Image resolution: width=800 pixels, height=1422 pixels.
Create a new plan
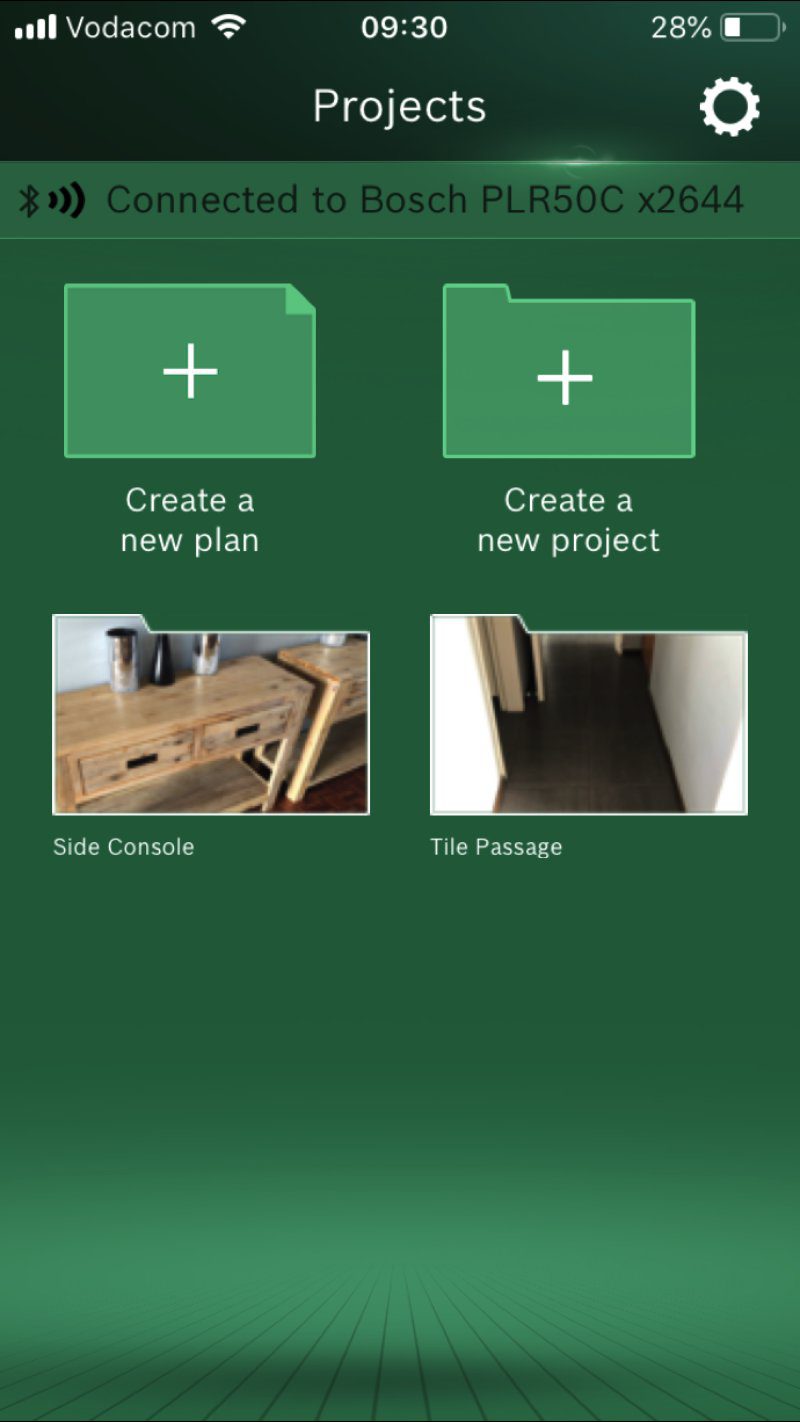[x=190, y=371]
